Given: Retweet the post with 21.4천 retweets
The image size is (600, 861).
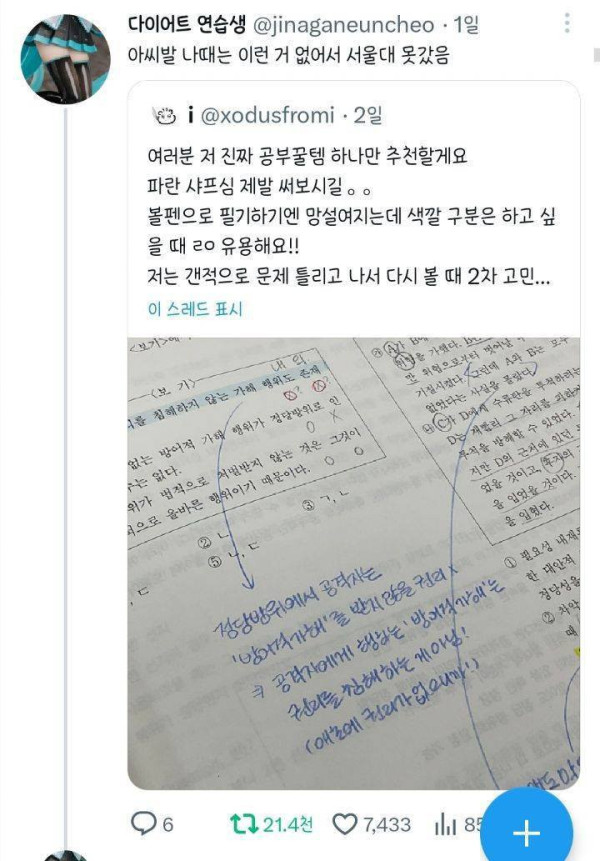Looking at the screenshot, I should pyautogui.click(x=242, y=824).
